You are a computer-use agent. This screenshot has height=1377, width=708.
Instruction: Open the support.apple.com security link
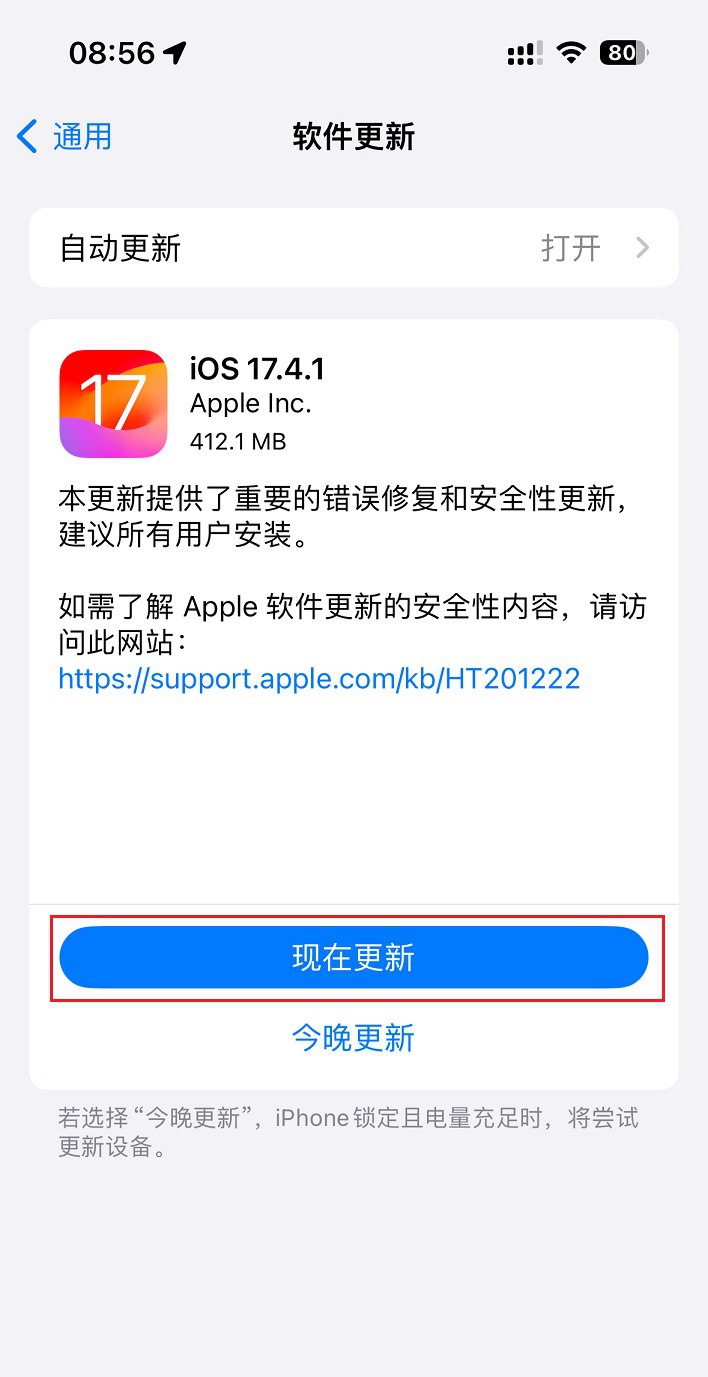tap(319, 679)
